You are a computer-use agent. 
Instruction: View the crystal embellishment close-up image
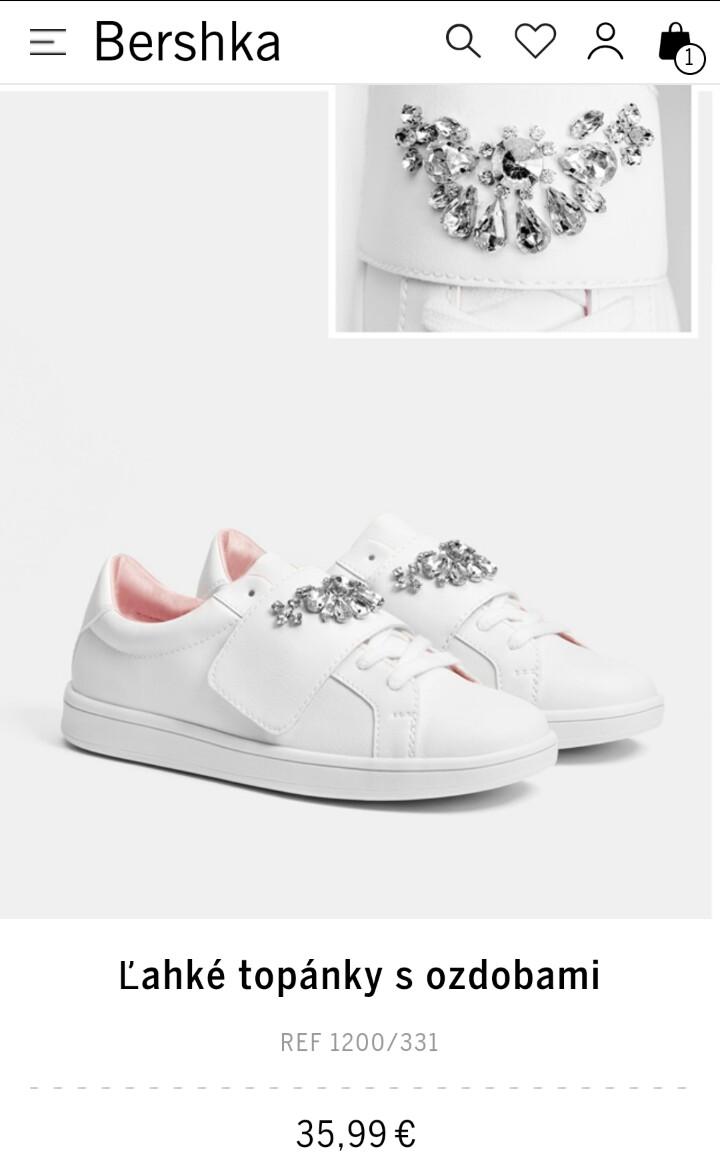coord(513,210)
